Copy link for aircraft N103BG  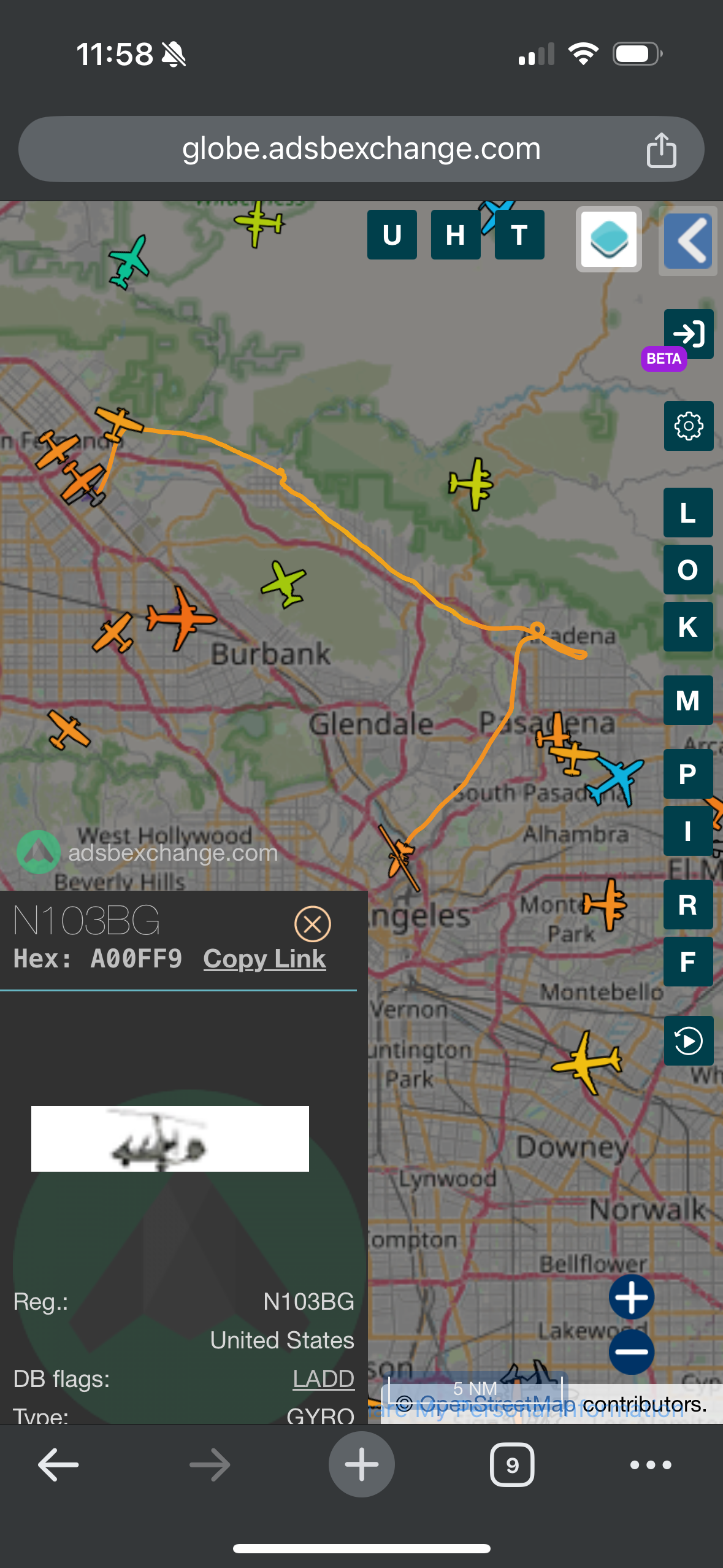(264, 959)
